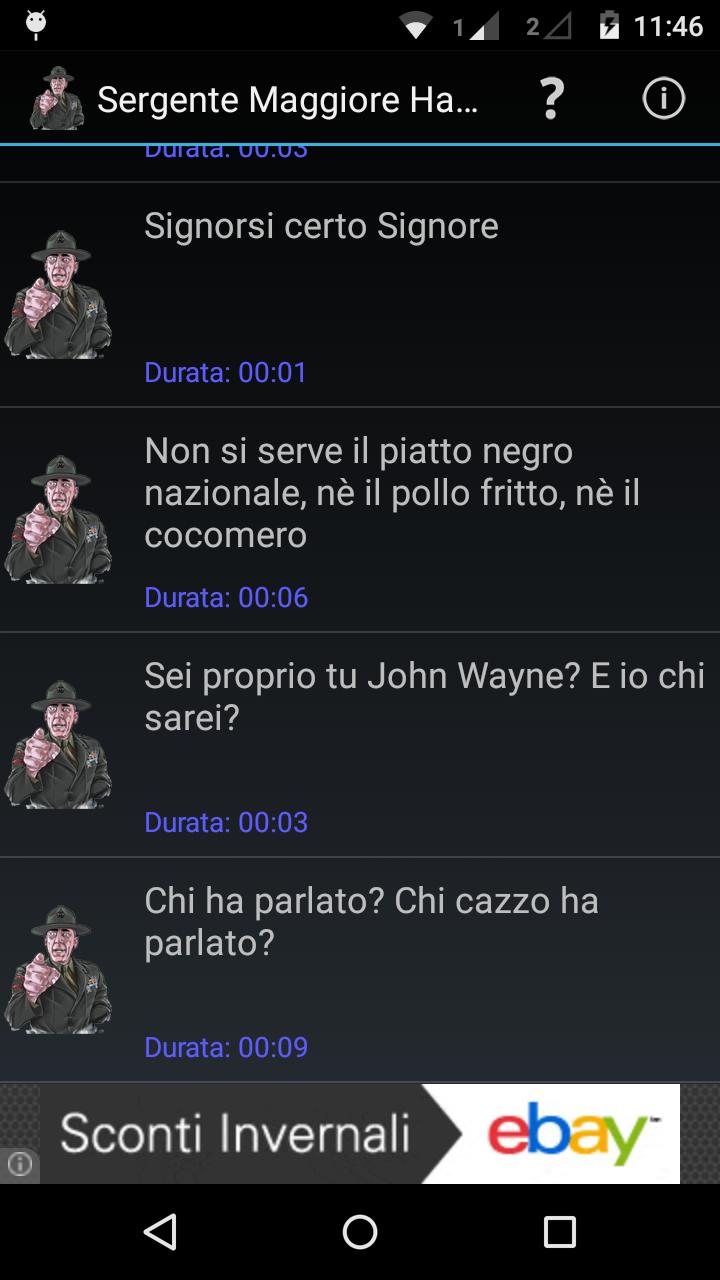Viewport: 720px width, 1280px height.
Task: Click the ad information icon on the banner
Action: click(20, 1165)
